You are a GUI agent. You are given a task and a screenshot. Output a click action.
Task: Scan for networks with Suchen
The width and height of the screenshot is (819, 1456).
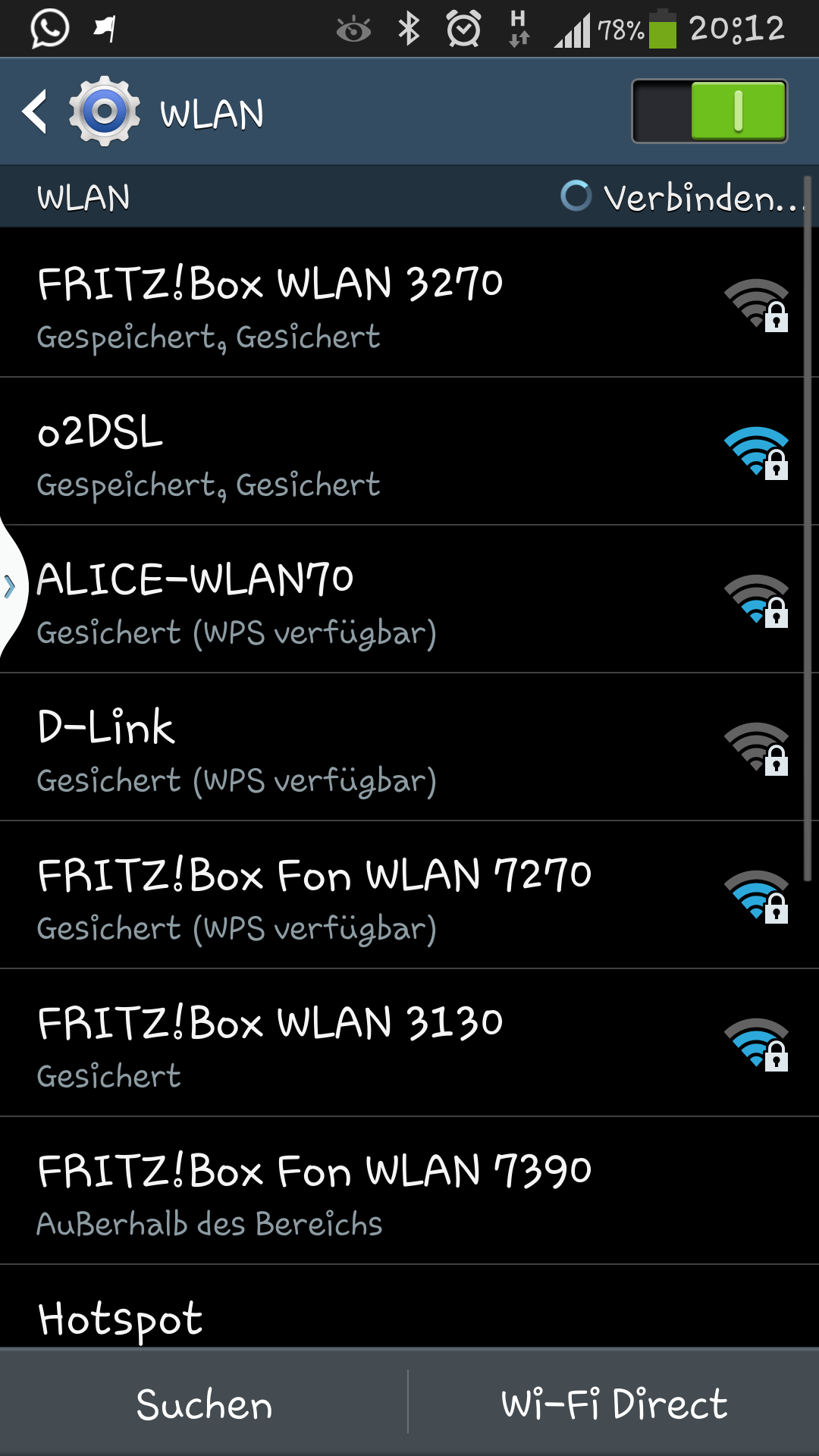point(204,1402)
